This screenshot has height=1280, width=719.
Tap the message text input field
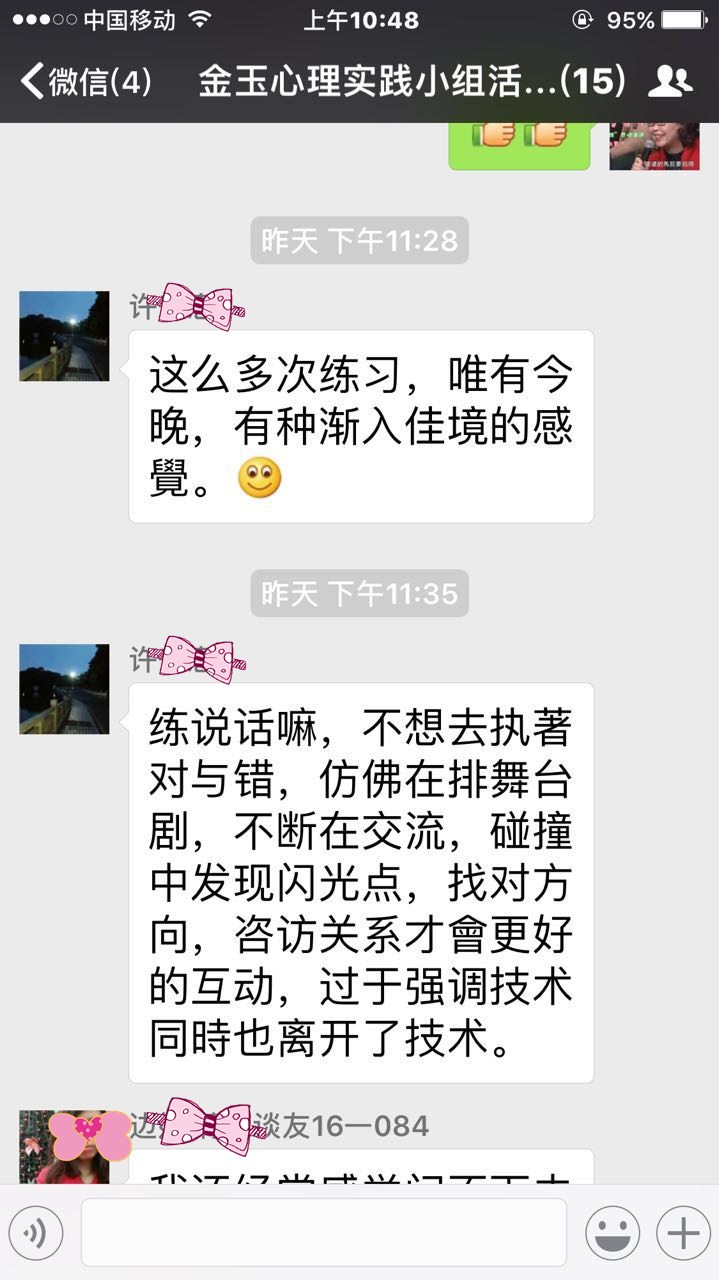click(324, 1233)
